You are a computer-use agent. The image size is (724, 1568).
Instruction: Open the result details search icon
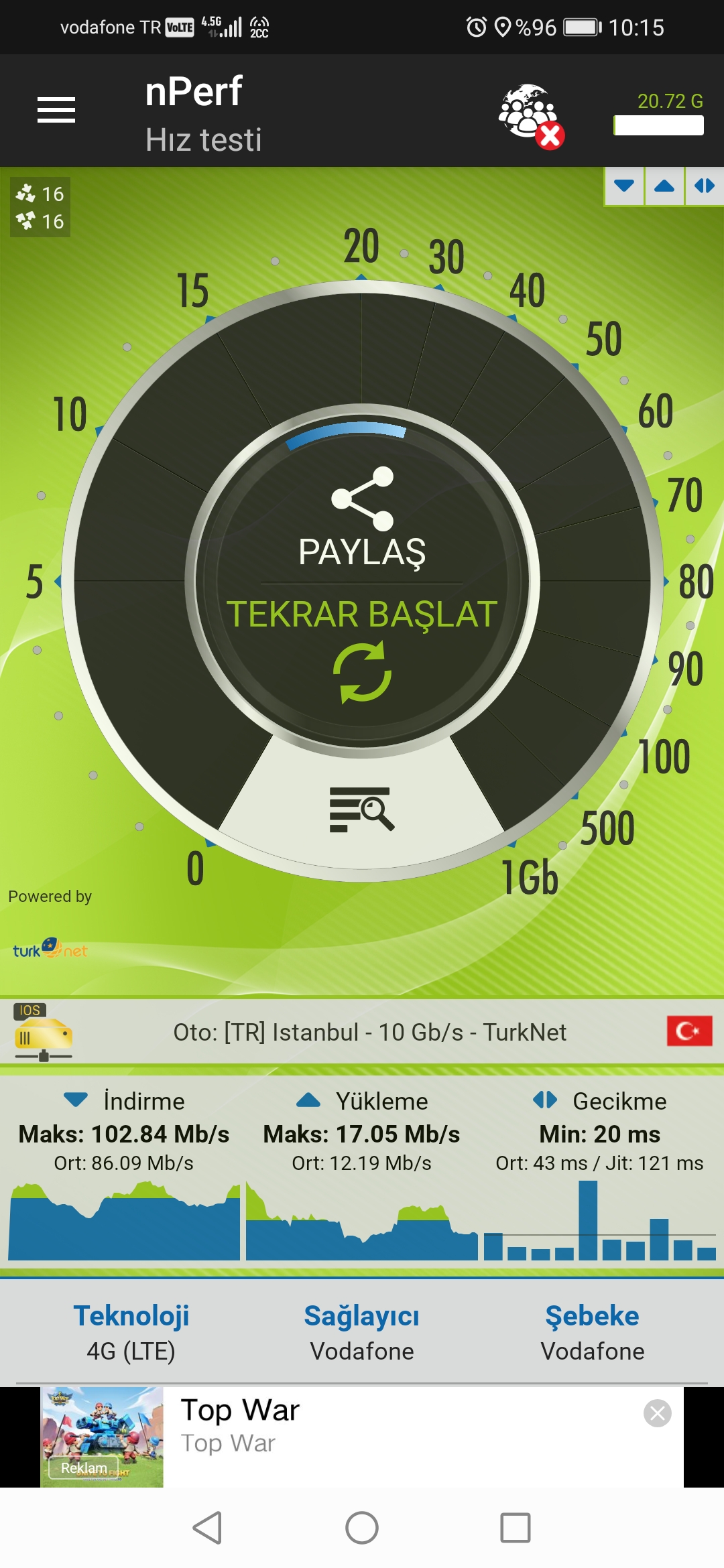[x=362, y=809]
